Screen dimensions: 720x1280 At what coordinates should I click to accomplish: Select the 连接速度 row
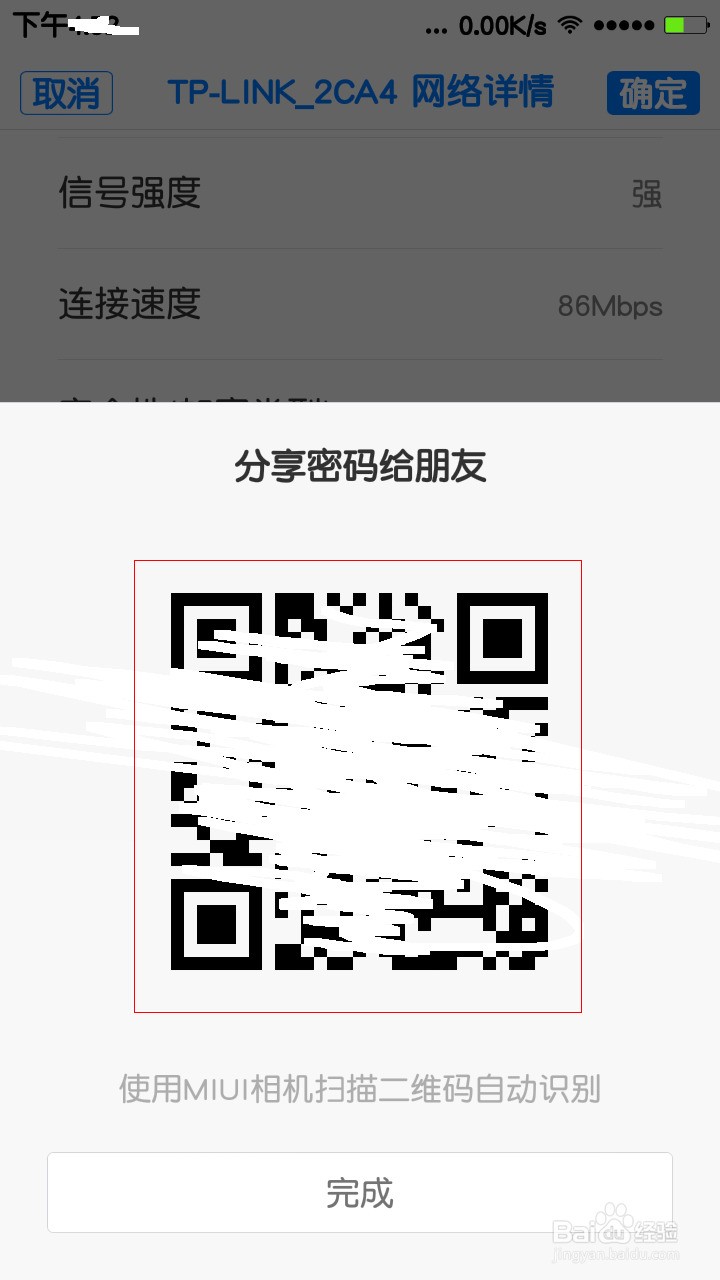(x=130, y=306)
